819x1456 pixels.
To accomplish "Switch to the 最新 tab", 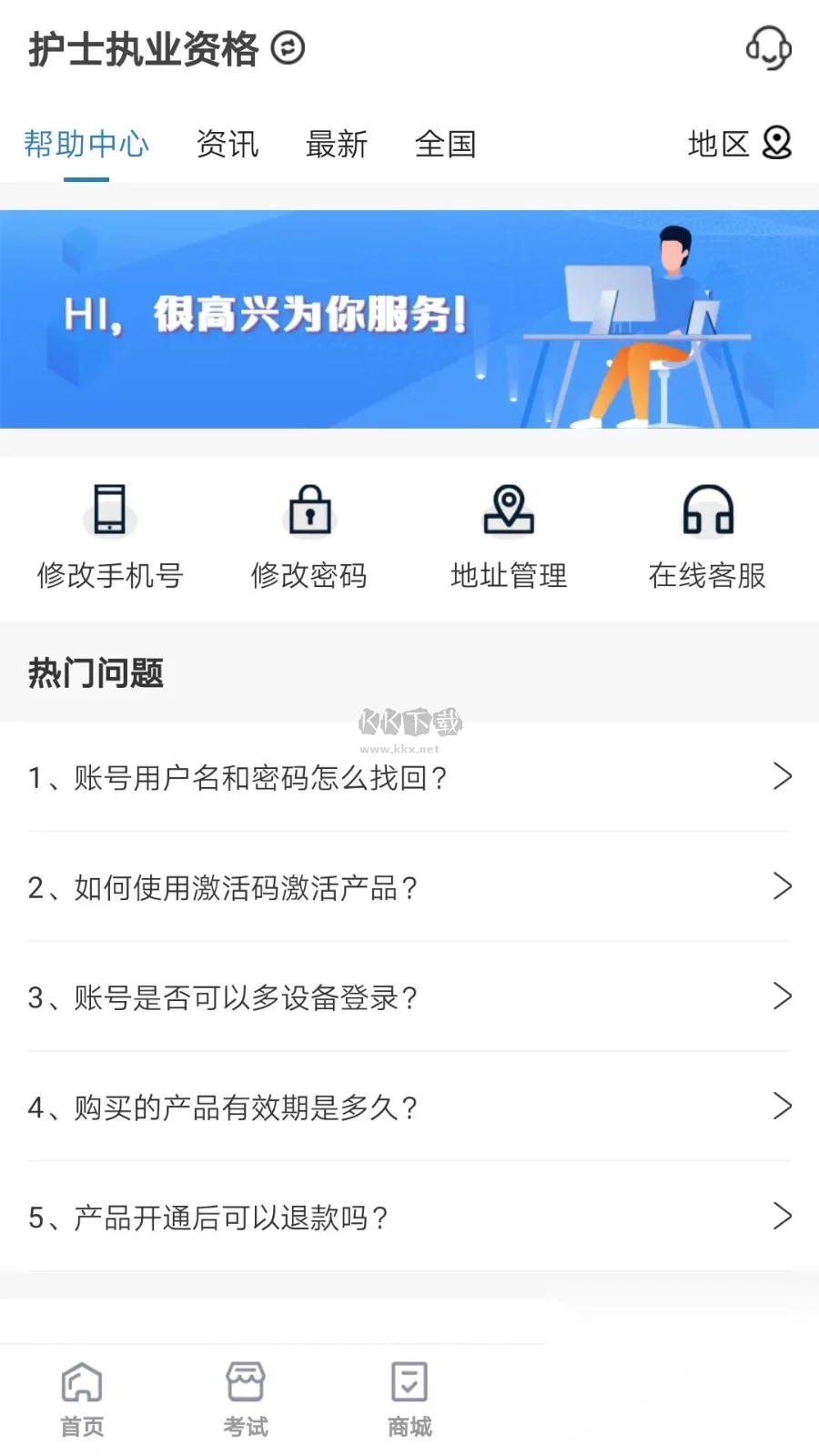I will (x=336, y=144).
